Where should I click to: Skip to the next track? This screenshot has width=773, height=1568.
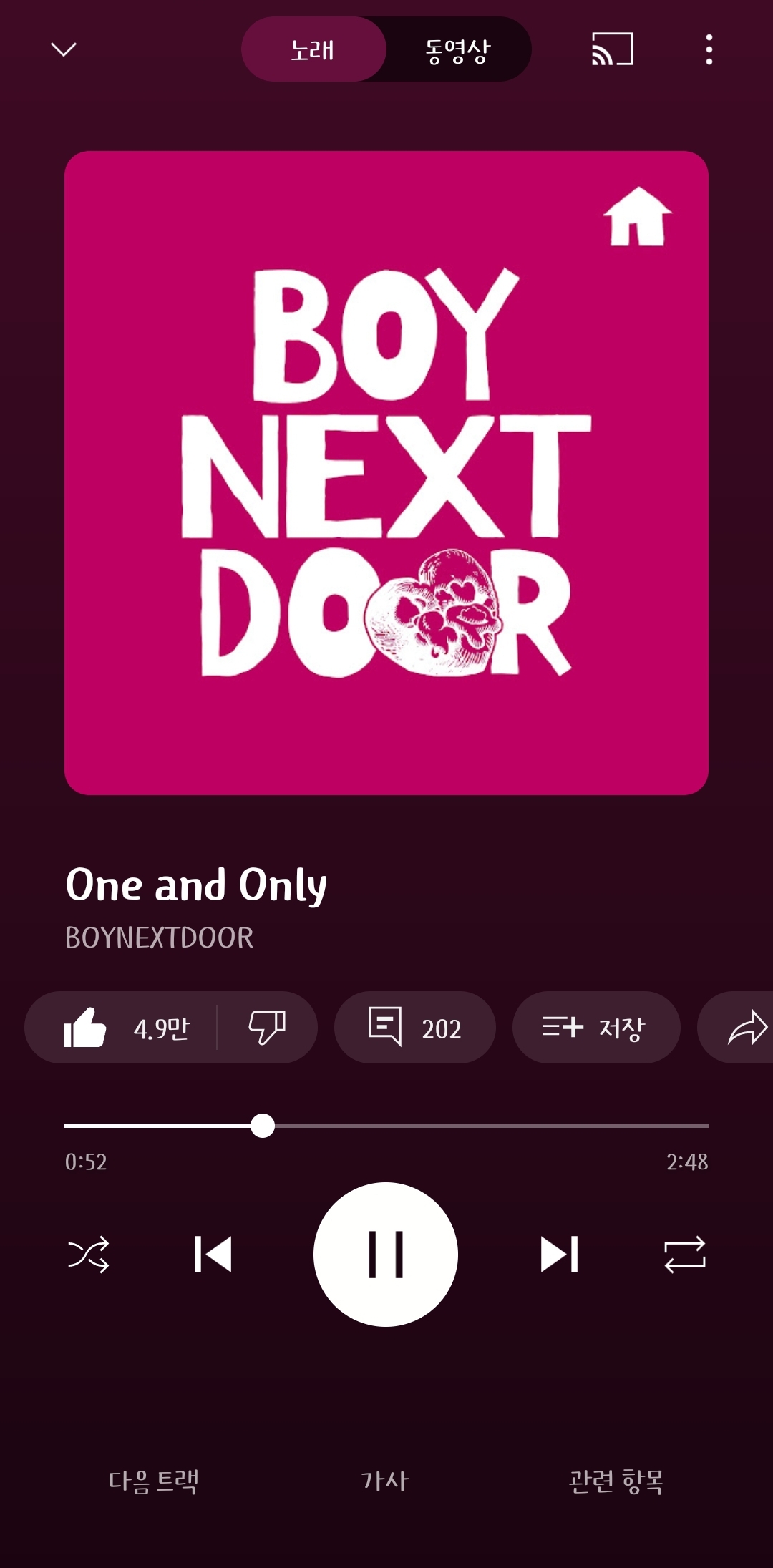coord(559,1255)
